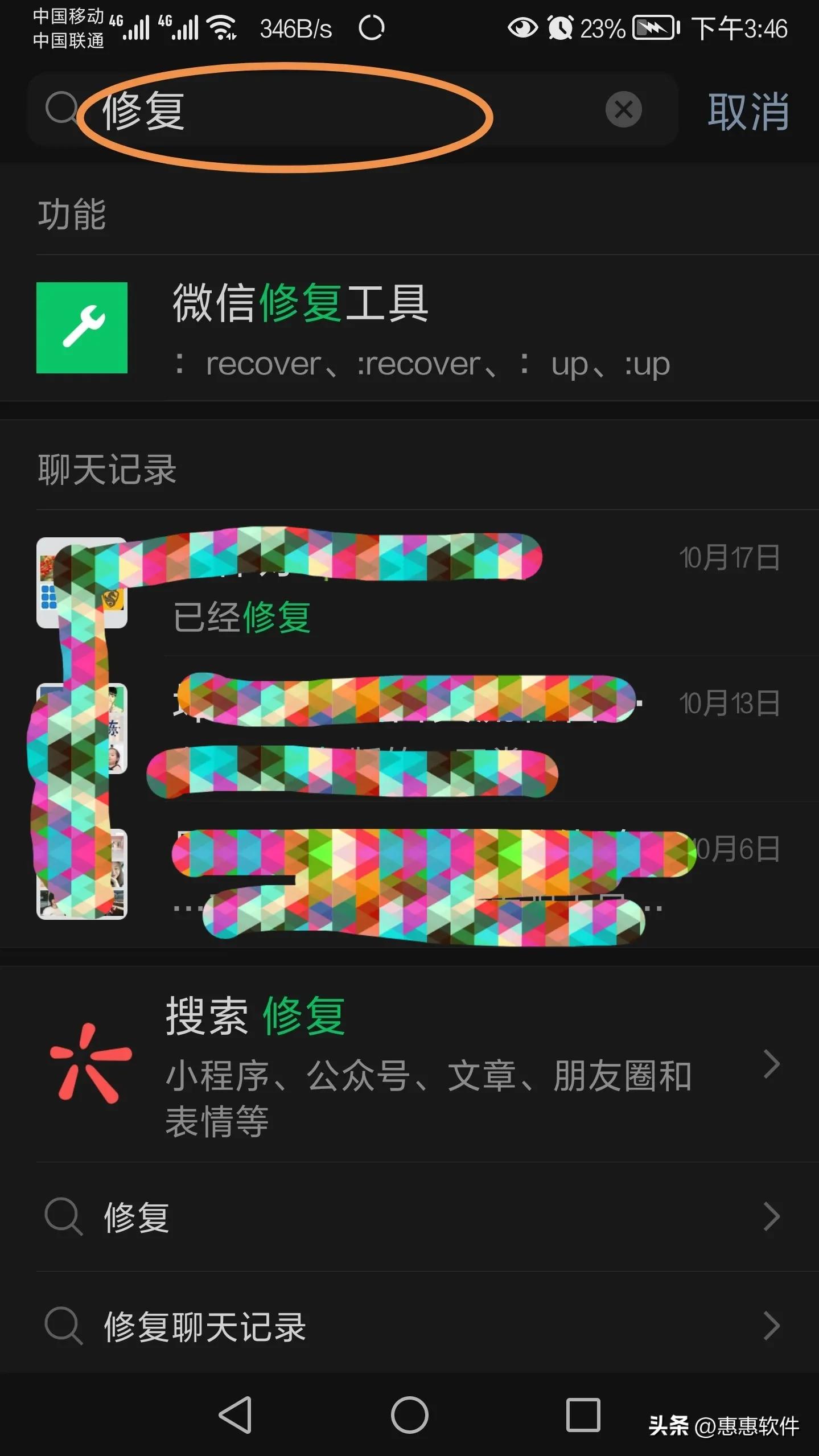This screenshot has height=1456, width=819.
Task: Select the search suggestion 修复
Action: pyautogui.click(x=410, y=1217)
